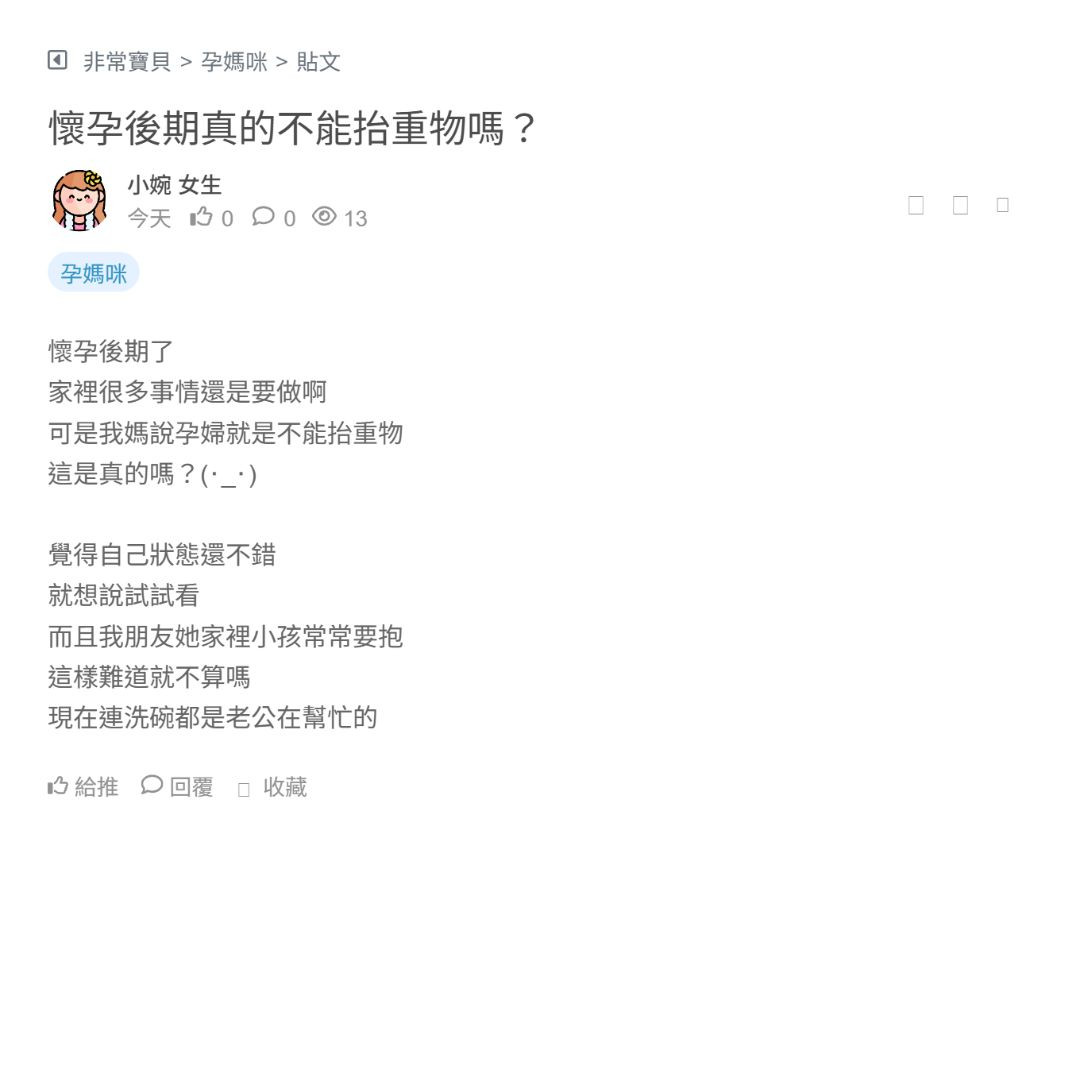Go to the 孕媽咪 breadcrumb board
Image resolution: width=1080 pixels, height=1080 pixels.
234,62
